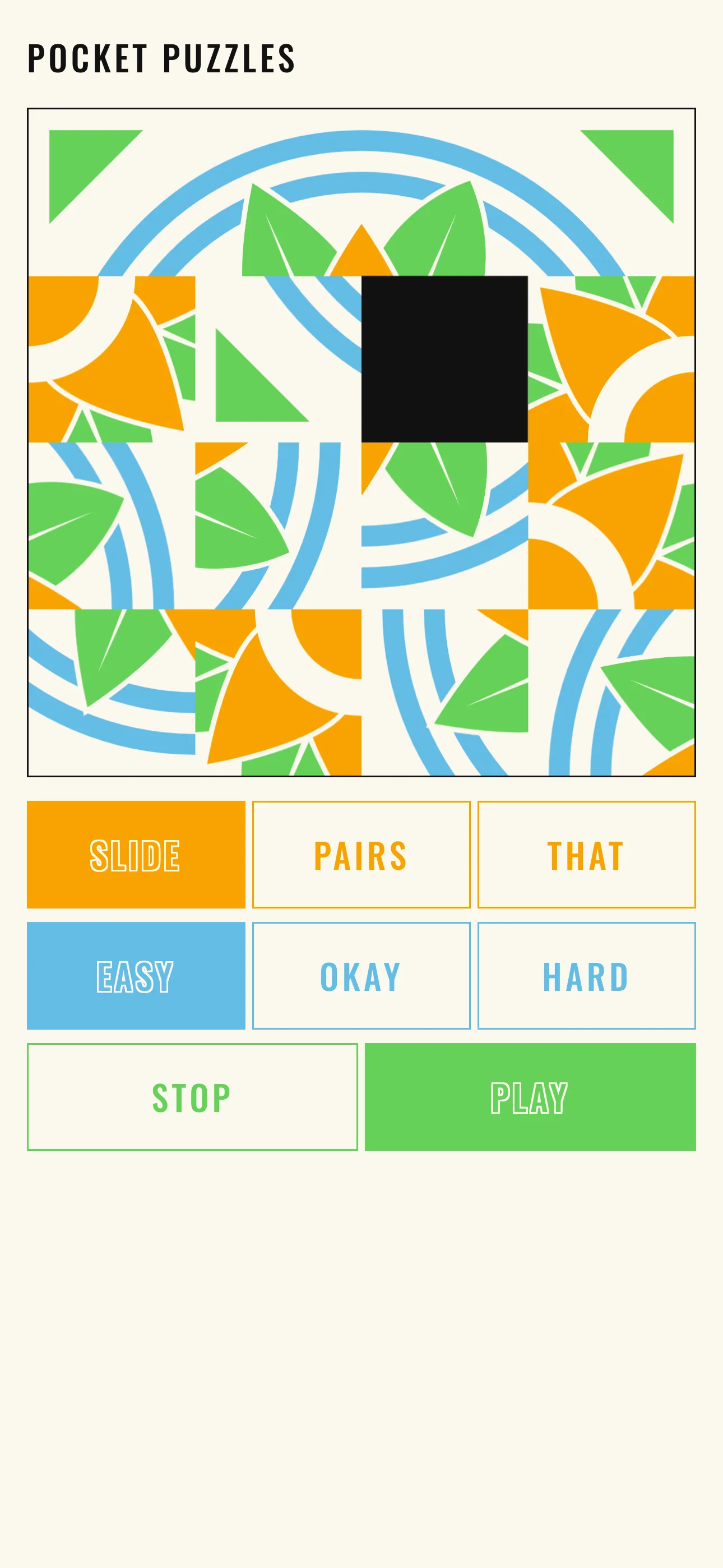This screenshot has height=1568, width=723.
Task: Switch to the THAT game mode
Action: [586, 855]
